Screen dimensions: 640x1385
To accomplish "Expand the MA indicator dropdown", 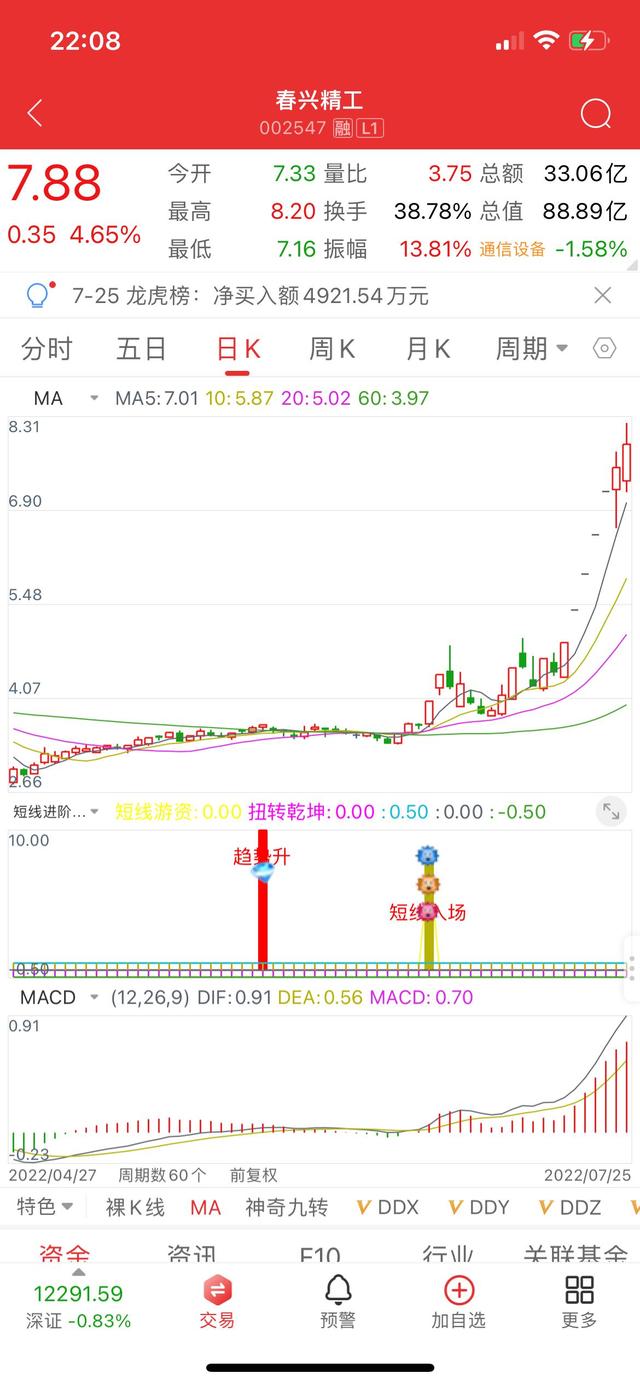I will 66,398.
